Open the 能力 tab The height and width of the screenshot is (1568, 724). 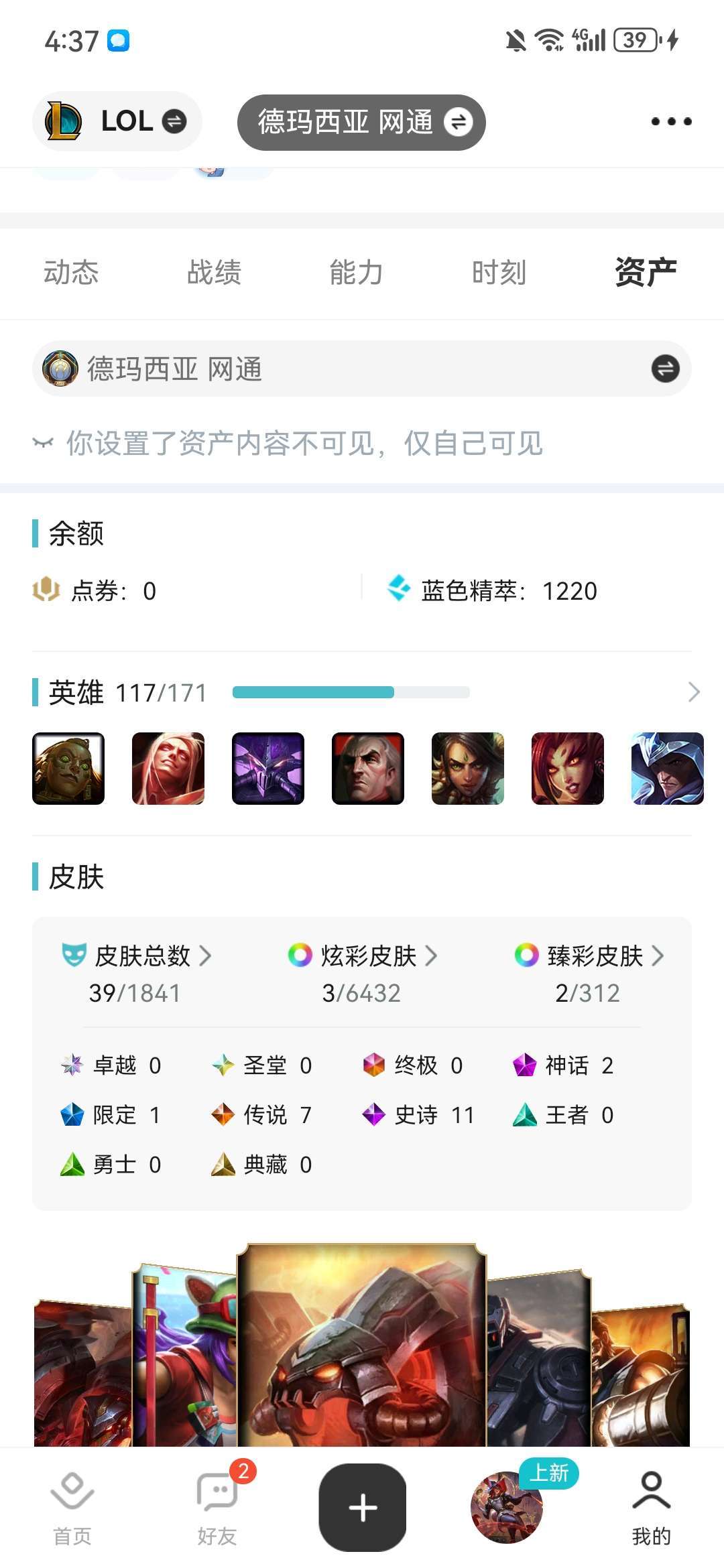click(356, 273)
